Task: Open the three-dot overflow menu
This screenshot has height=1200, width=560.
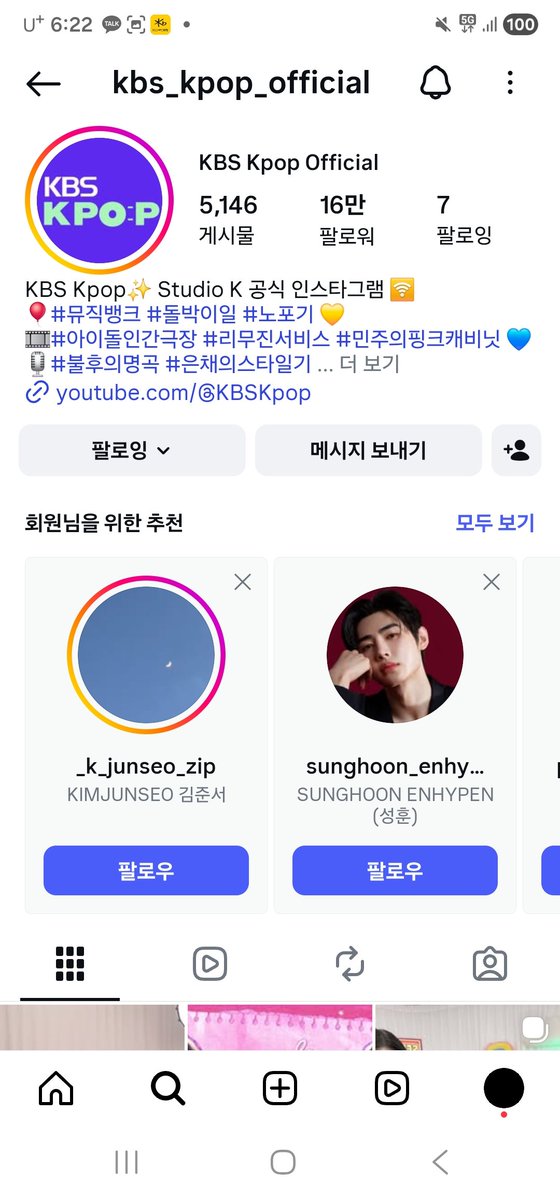Action: (x=510, y=84)
